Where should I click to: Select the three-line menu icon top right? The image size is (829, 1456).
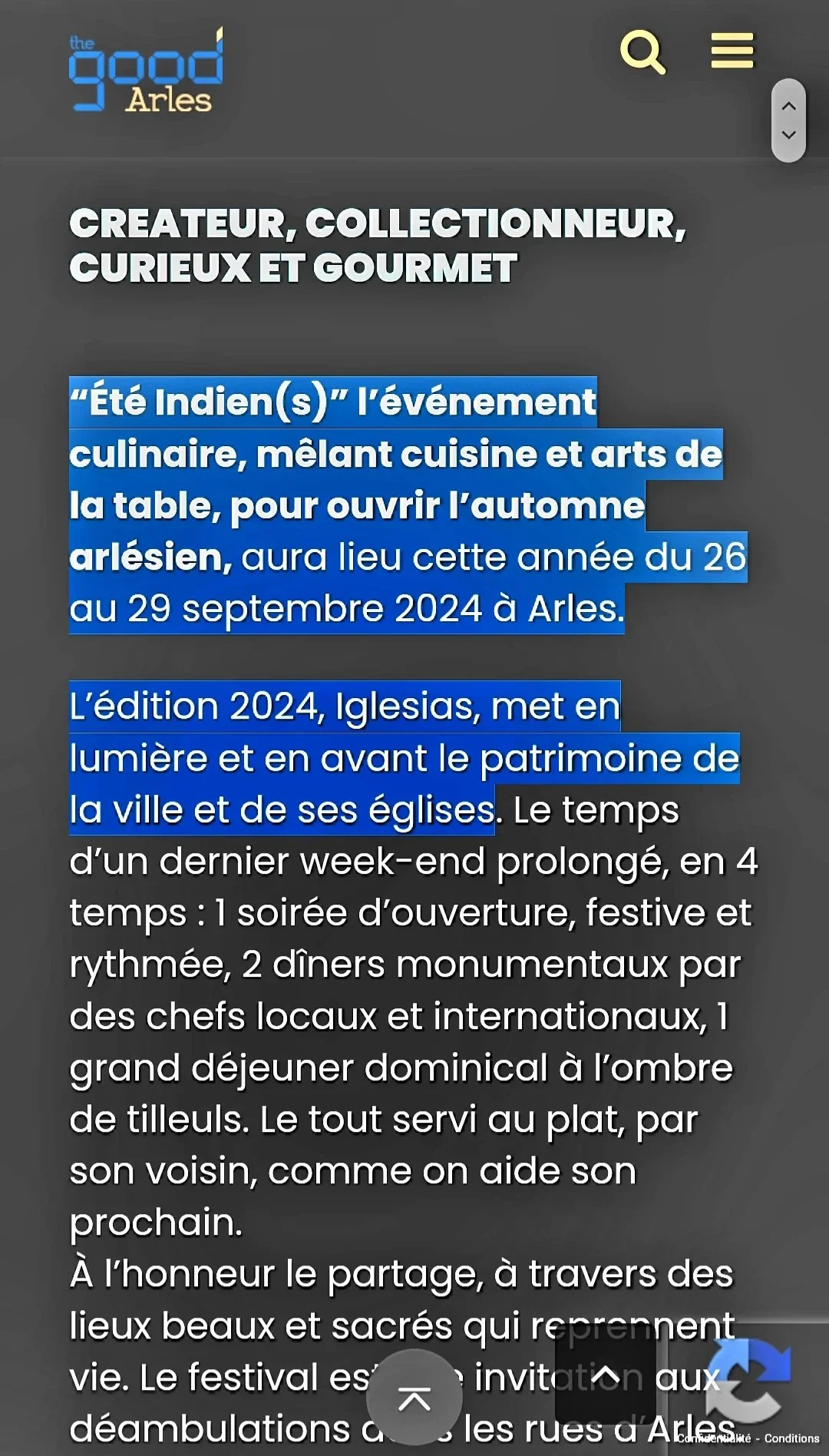click(x=732, y=50)
